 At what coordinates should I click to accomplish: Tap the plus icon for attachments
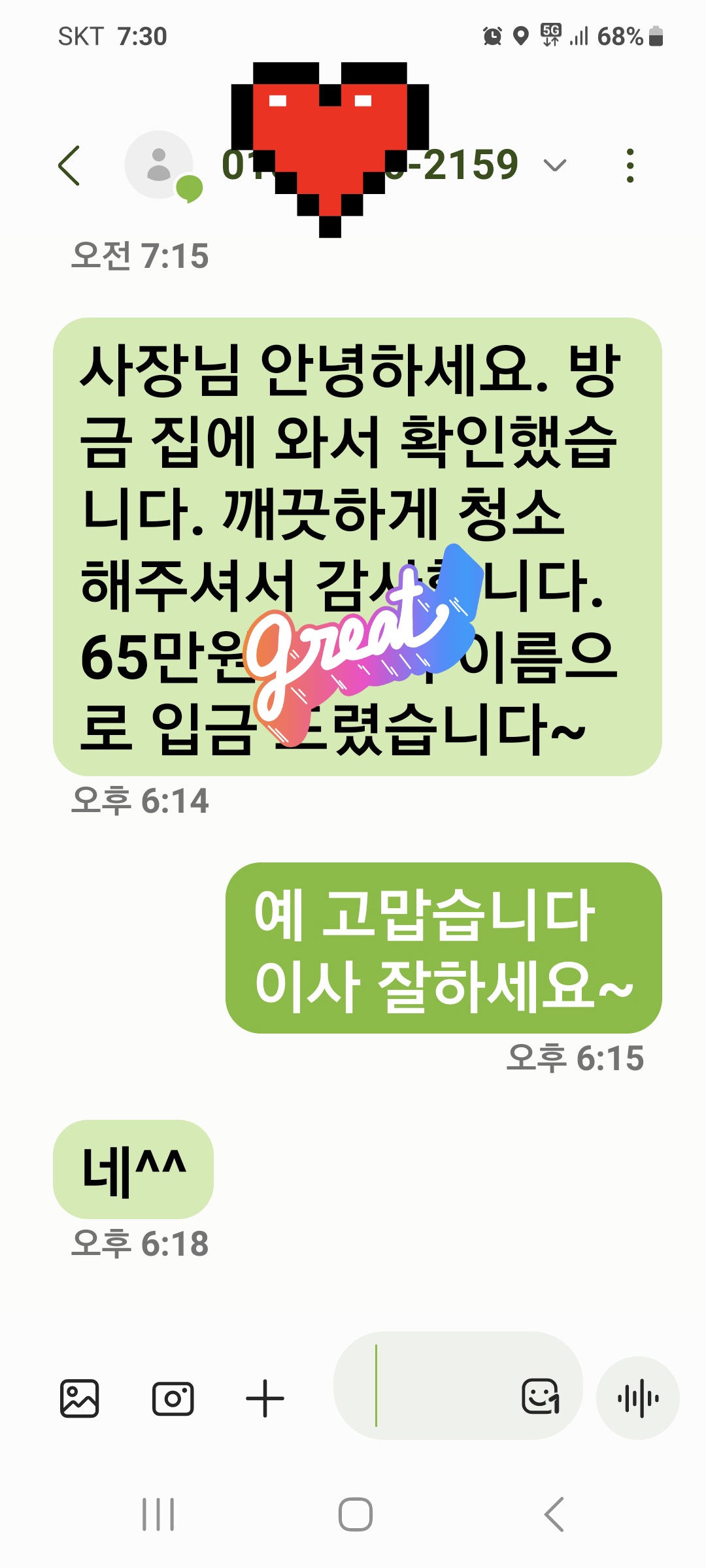[x=265, y=1399]
